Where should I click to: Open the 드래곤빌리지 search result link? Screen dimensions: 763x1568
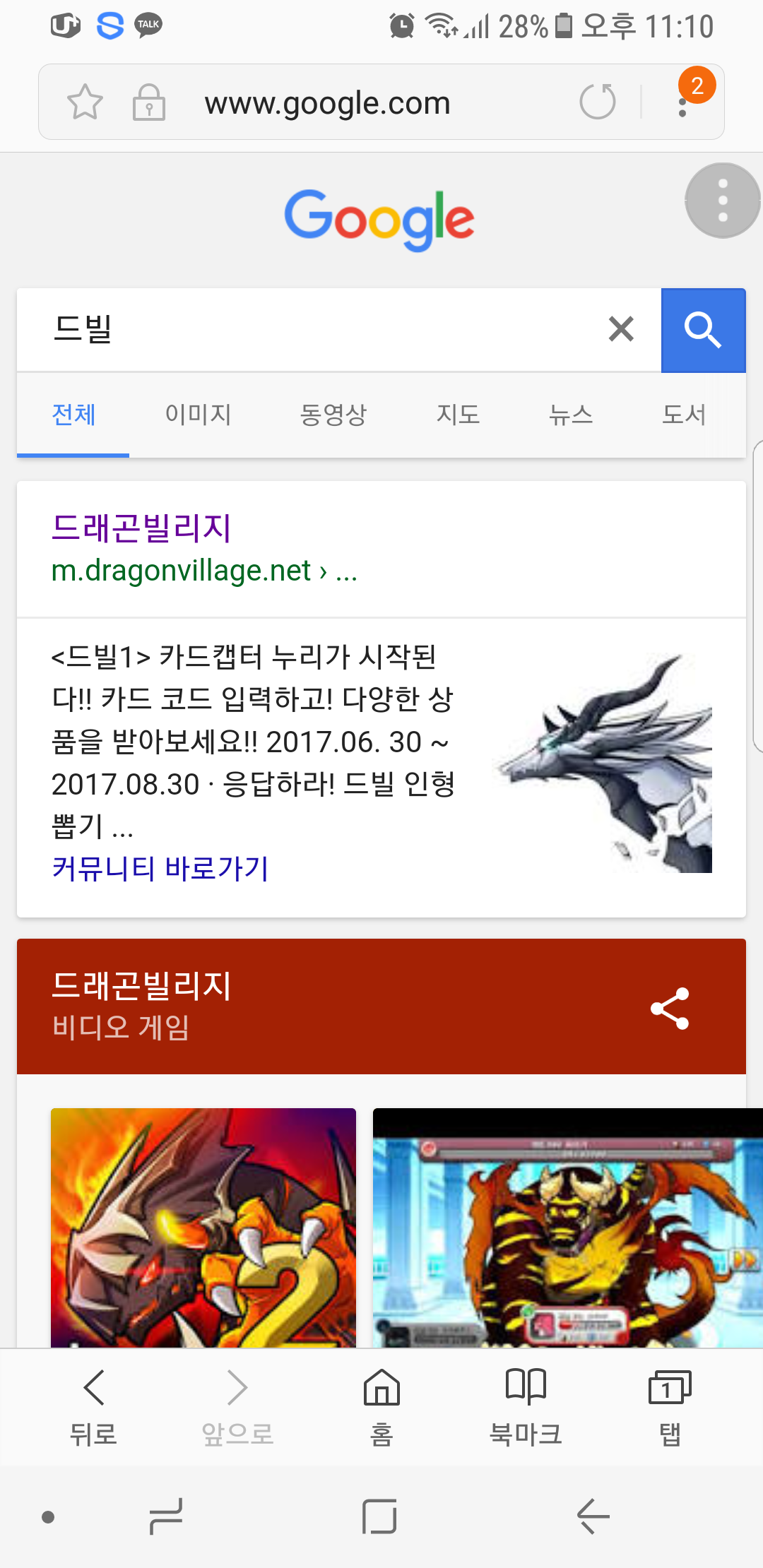[141, 528]
